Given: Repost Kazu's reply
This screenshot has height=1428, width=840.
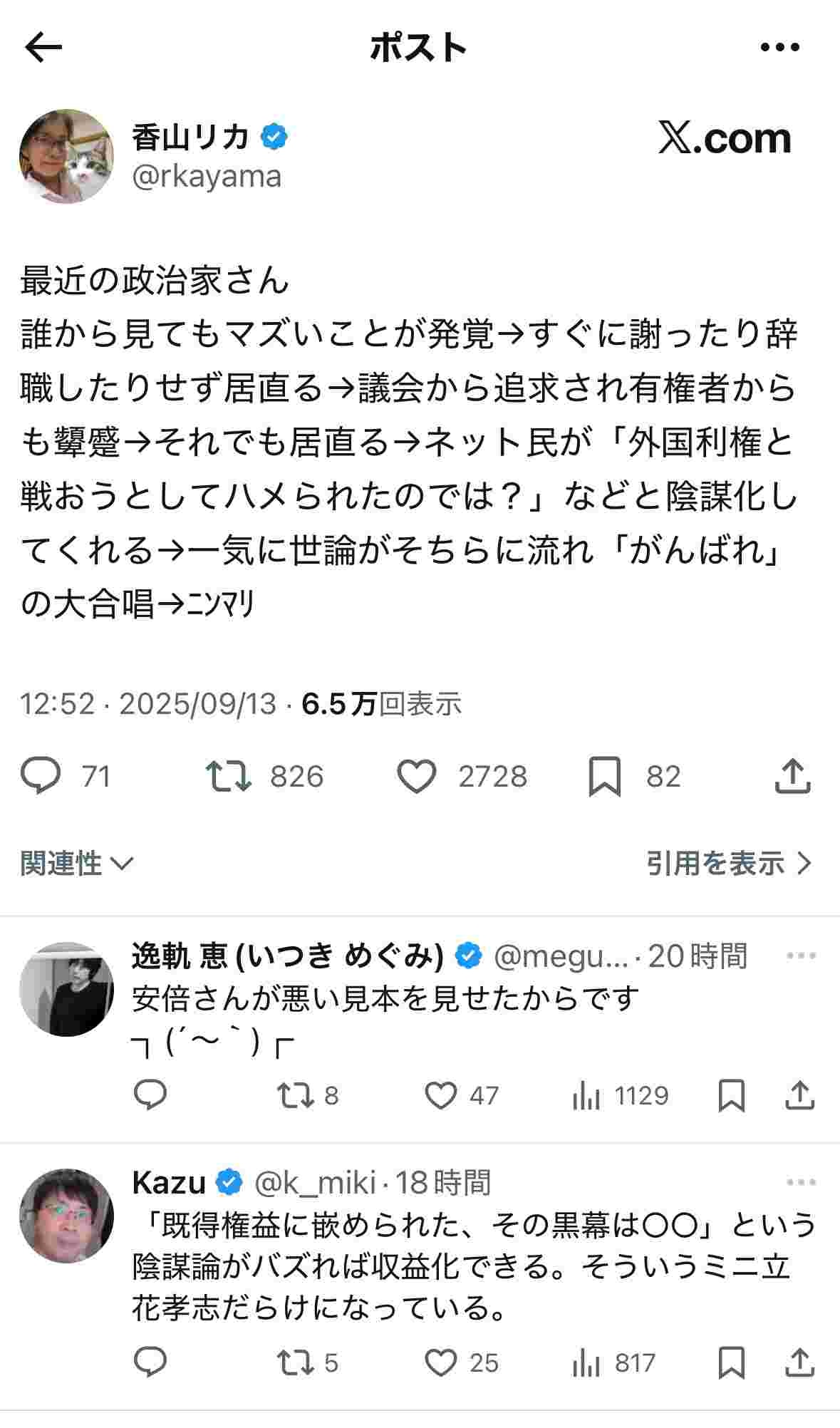Looking at the screenshot, I should click(295, 1363).
